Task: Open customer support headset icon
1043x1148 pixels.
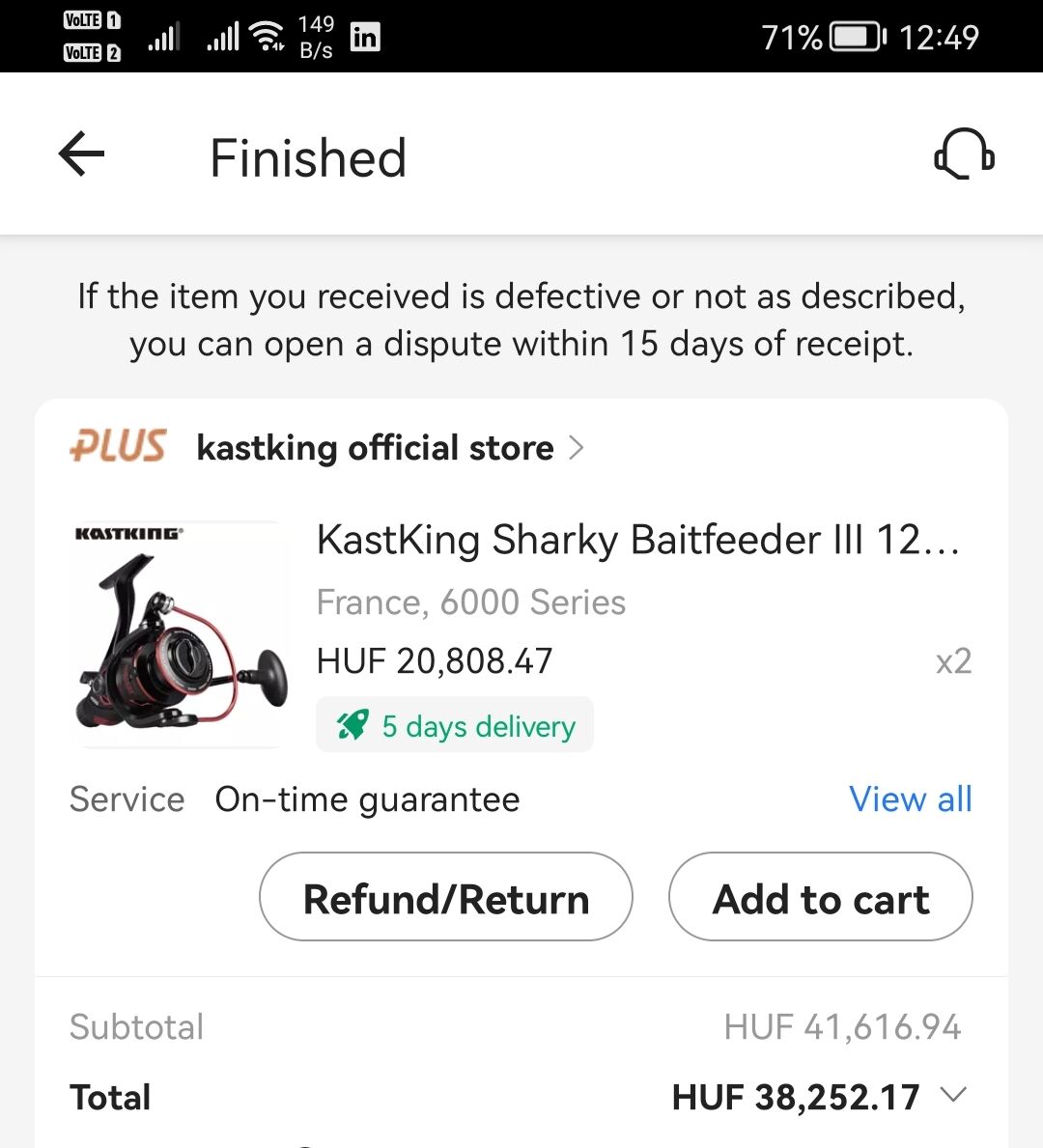Action: click(963, 154)
